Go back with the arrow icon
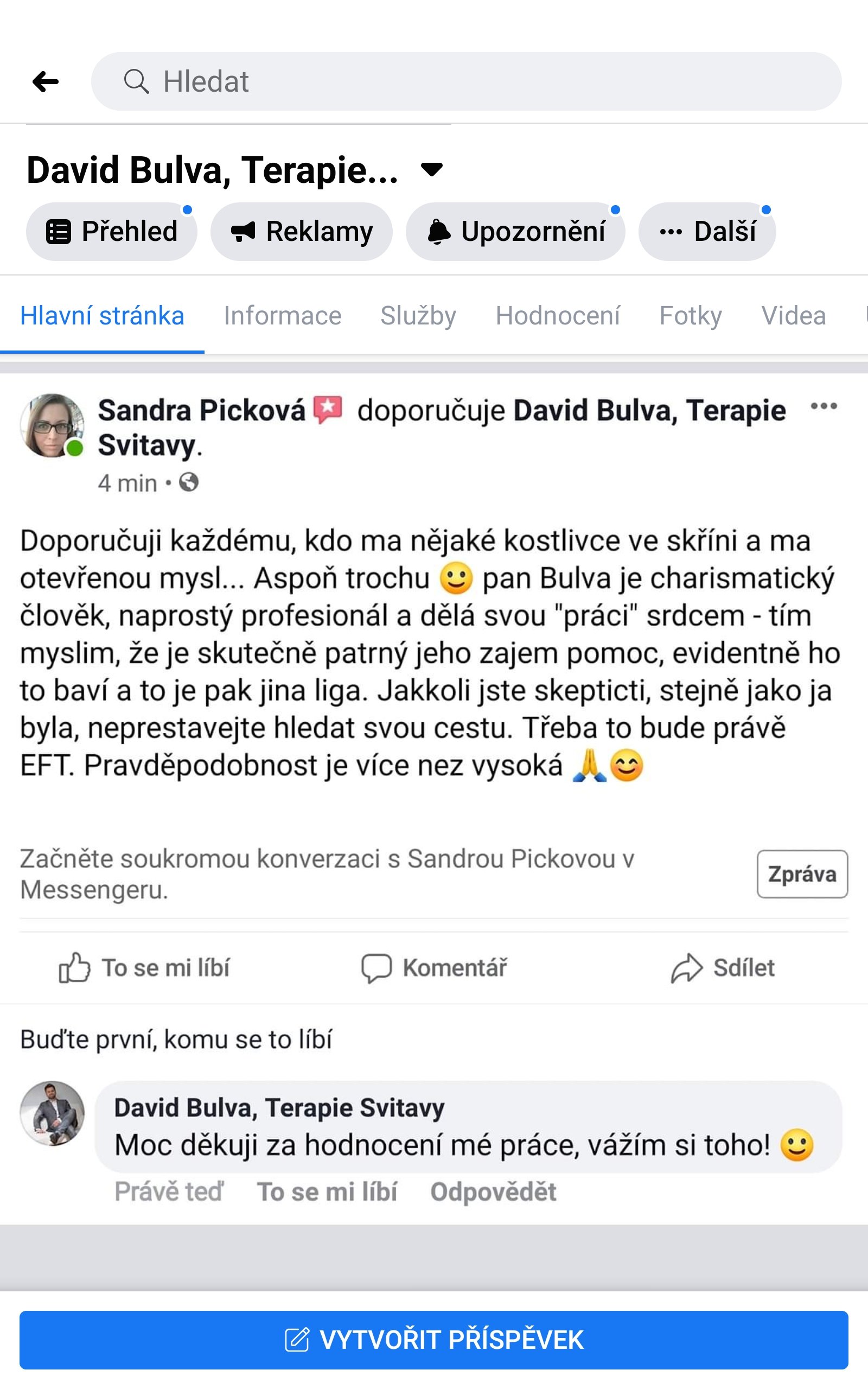 (46, 81)
